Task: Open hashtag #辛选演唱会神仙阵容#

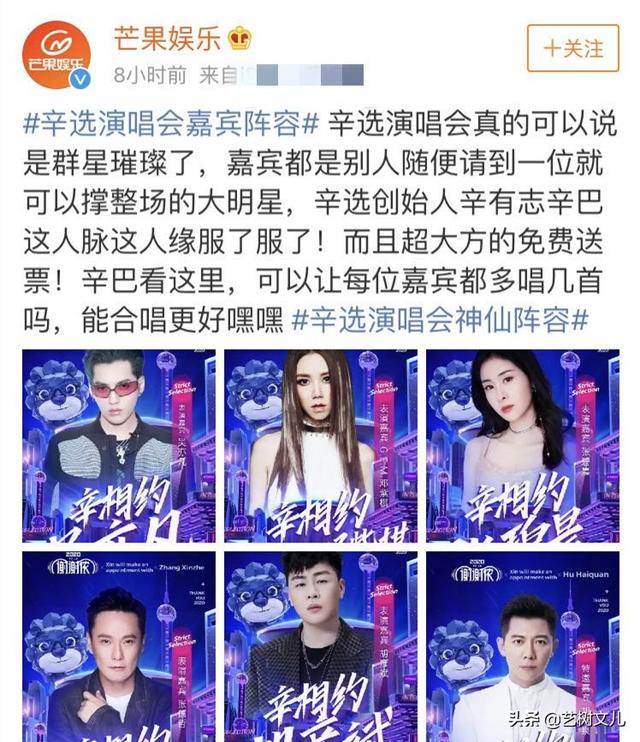Action: [439, 320]
